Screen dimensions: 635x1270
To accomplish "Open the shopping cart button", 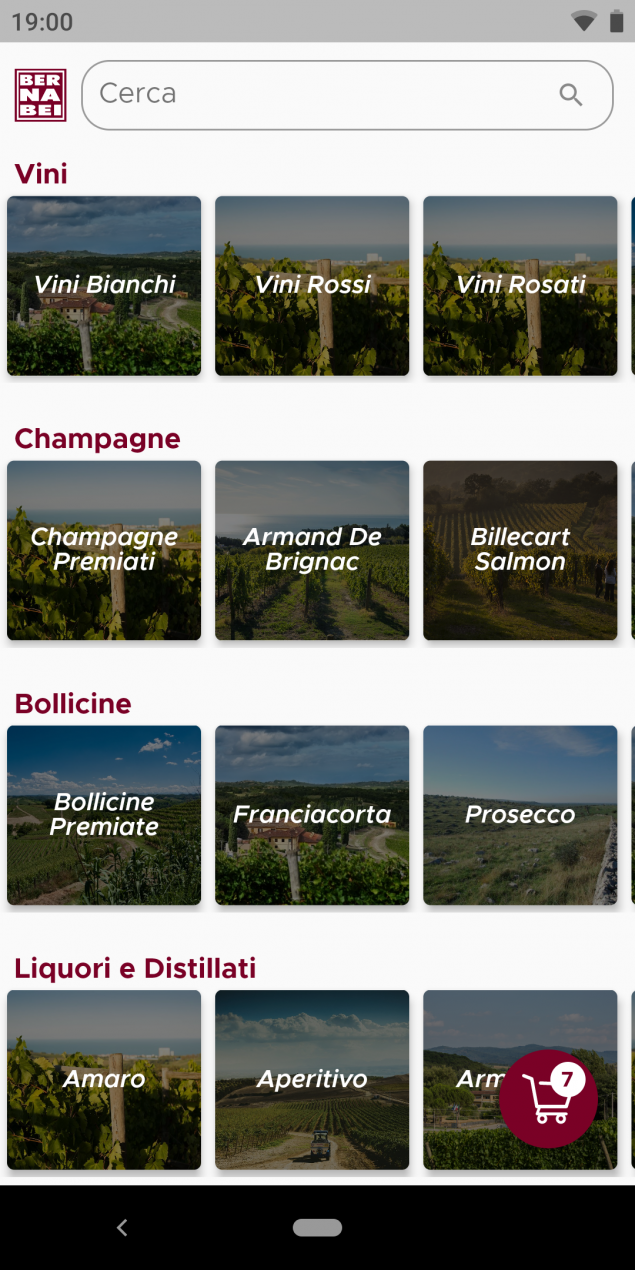I will (548, 1098).
